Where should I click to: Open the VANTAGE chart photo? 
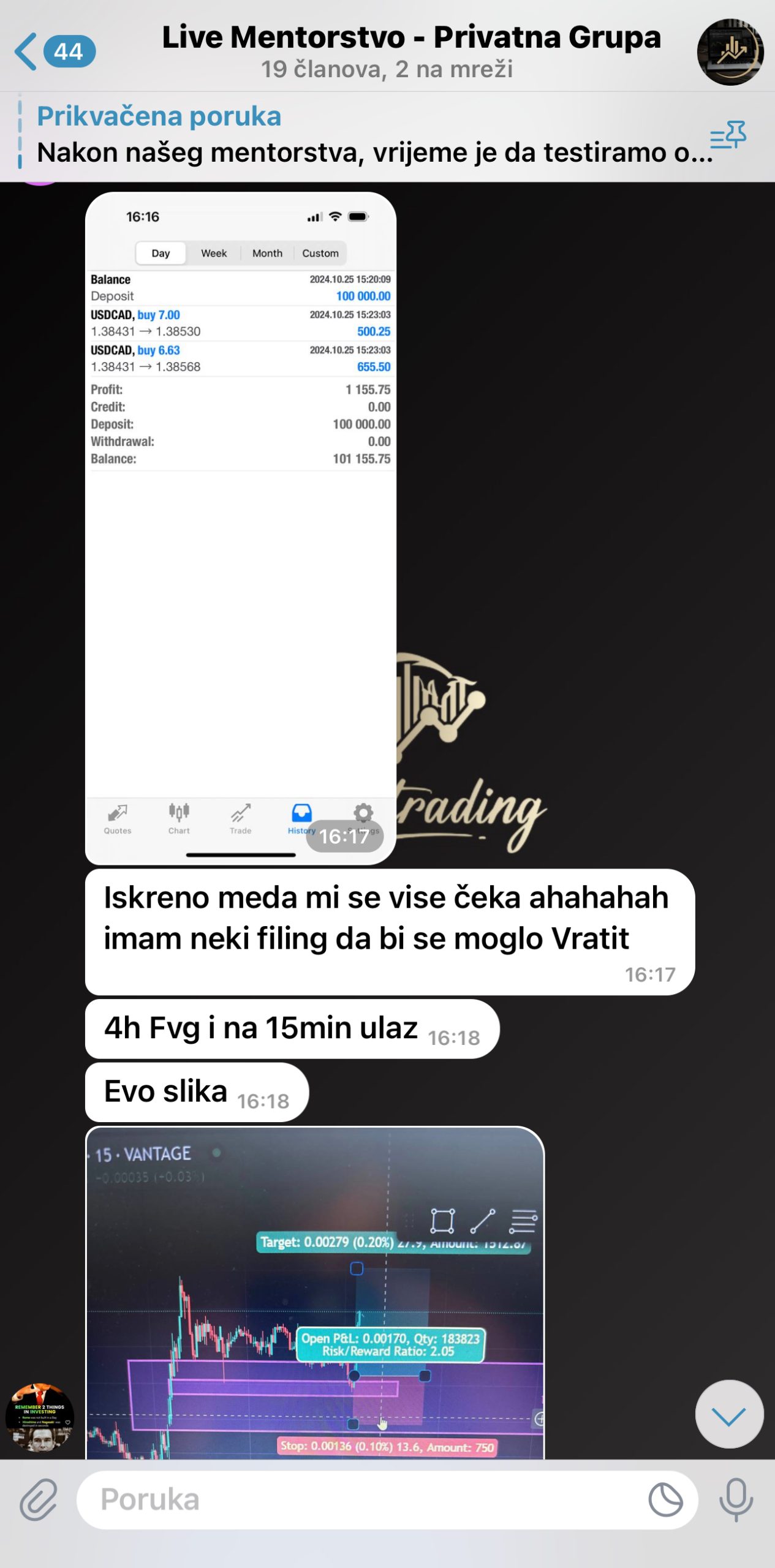tap(315, 1292)
